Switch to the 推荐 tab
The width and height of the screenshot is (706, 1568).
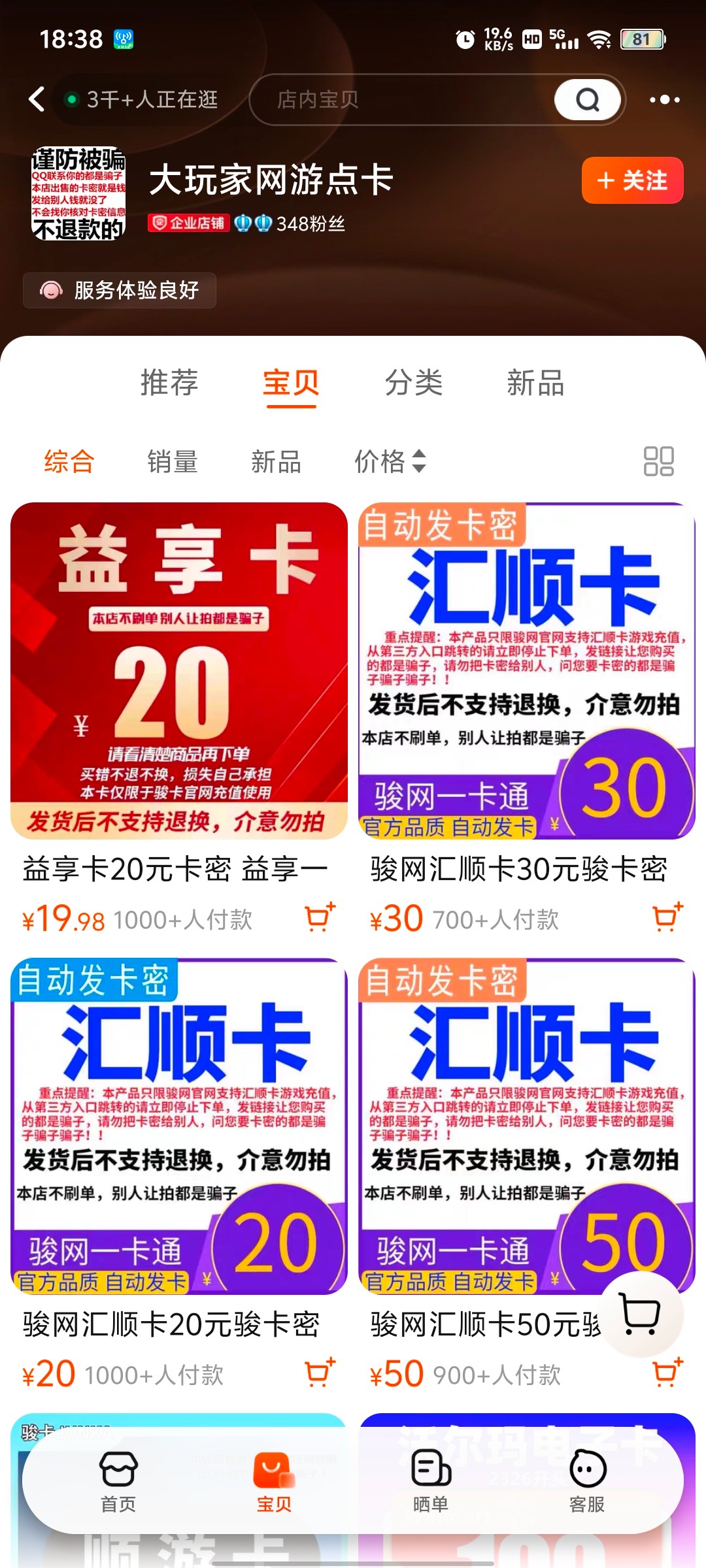pyautogui.click(x=169, y=384)
